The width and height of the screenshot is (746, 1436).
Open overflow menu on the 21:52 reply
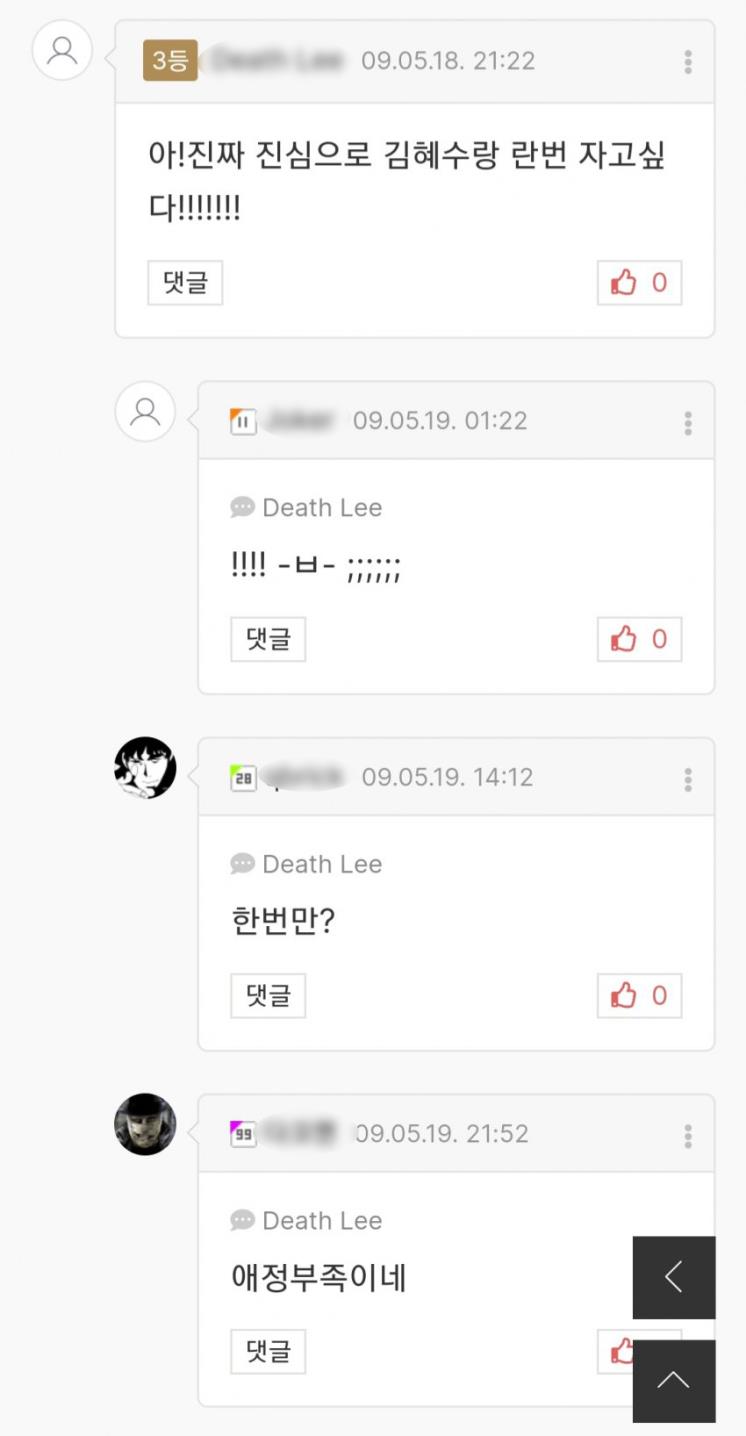coord(688,1135)
